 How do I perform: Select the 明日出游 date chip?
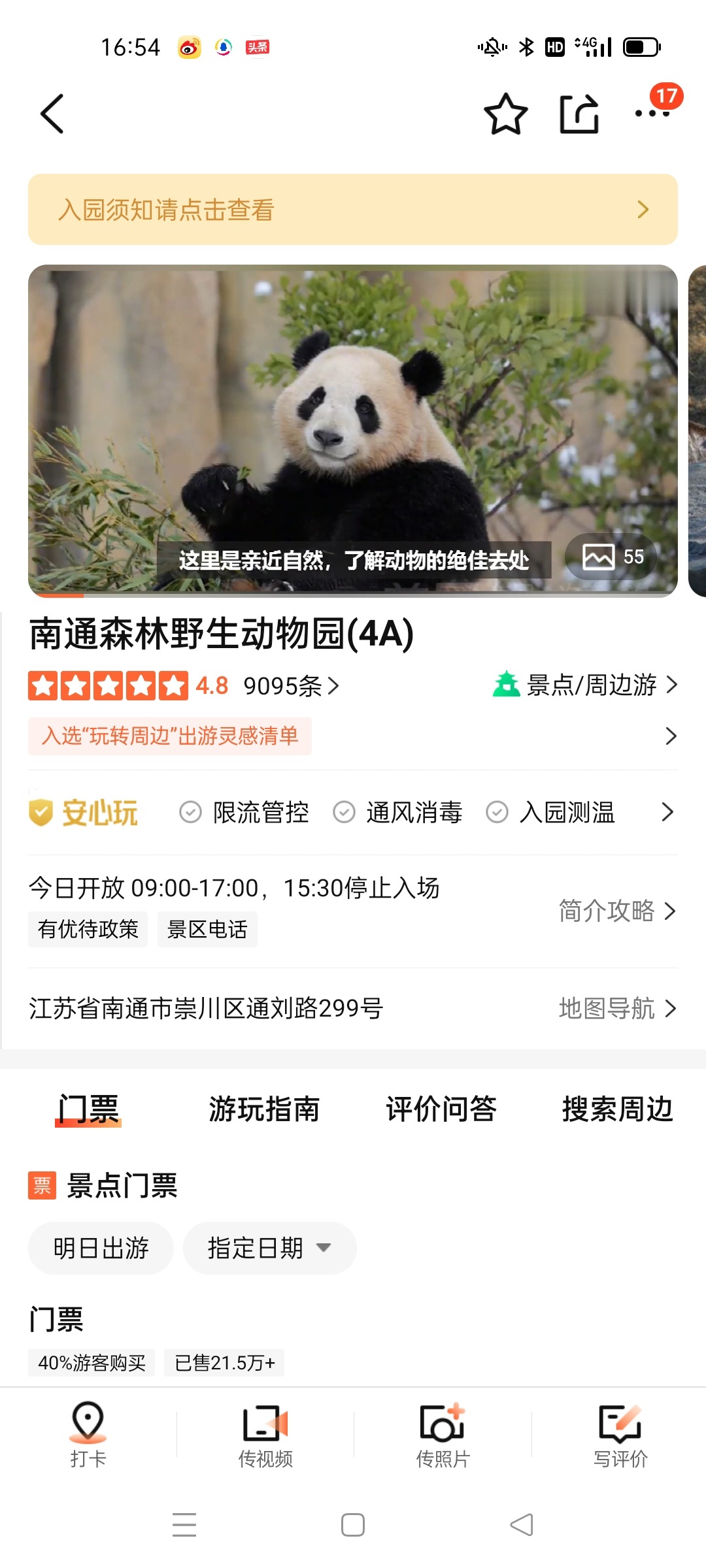[101, 1248]
